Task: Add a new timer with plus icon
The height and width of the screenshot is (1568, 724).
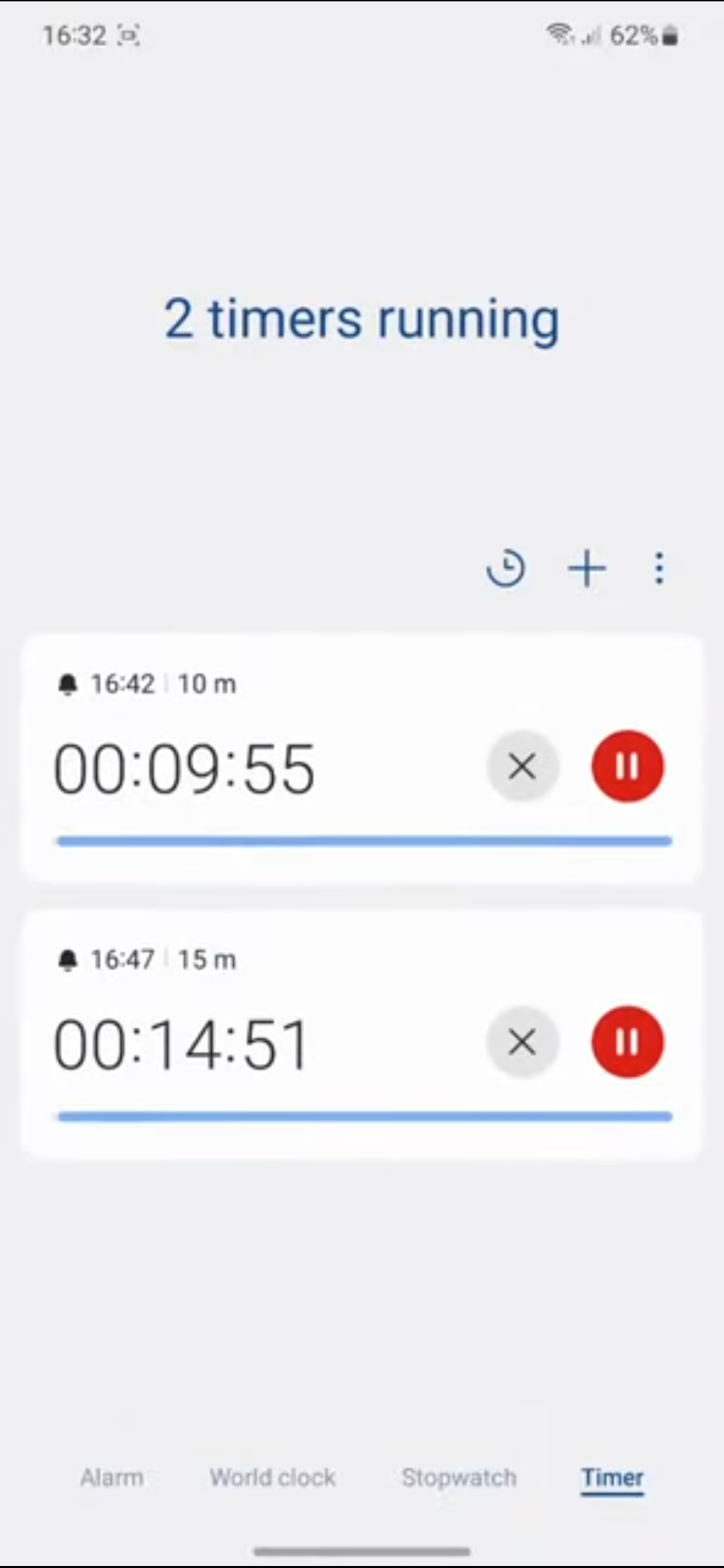Action: (x=587, y=569)
